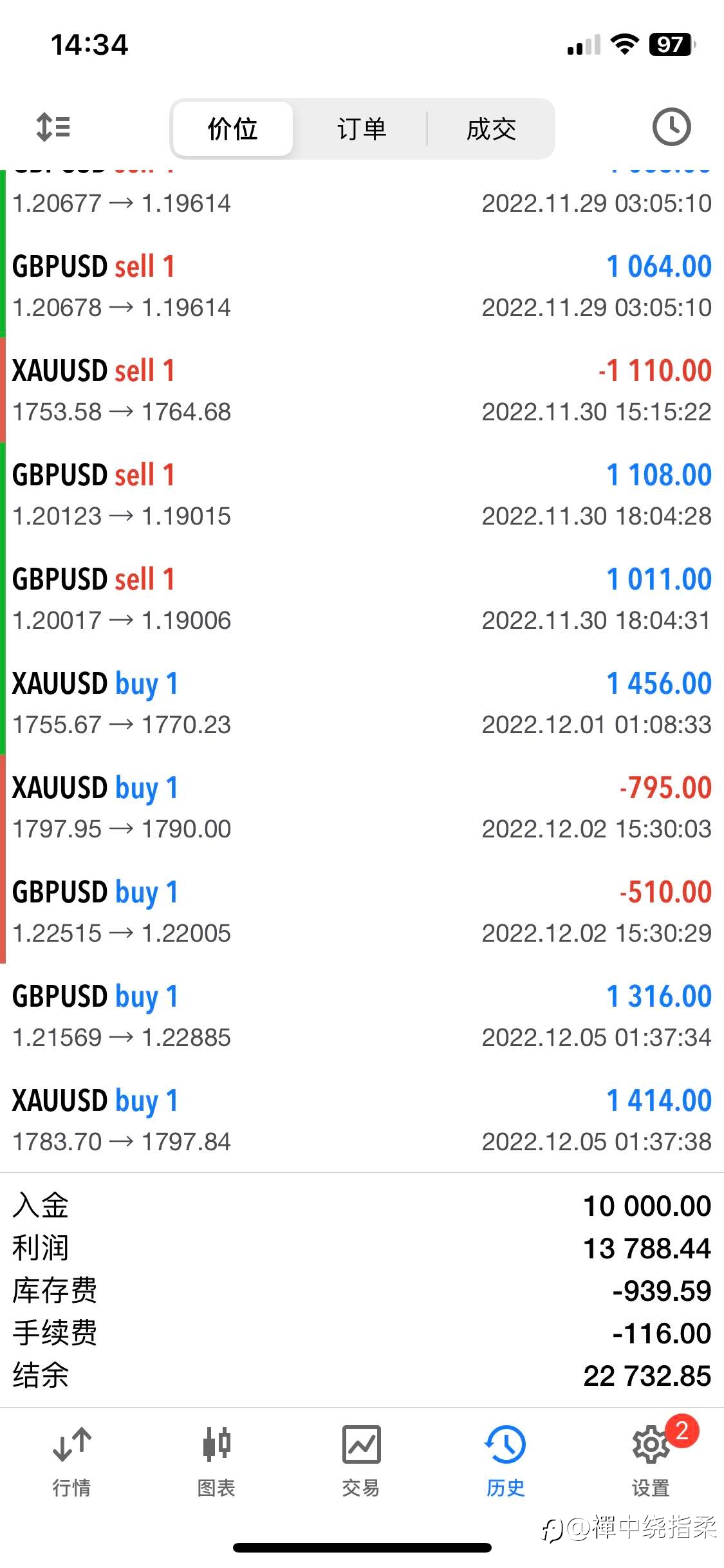Viewport: 724px width, 1568px height.
Task: Expand the XAUUSD buy -795.00 trade
Action: pos(362,807)
